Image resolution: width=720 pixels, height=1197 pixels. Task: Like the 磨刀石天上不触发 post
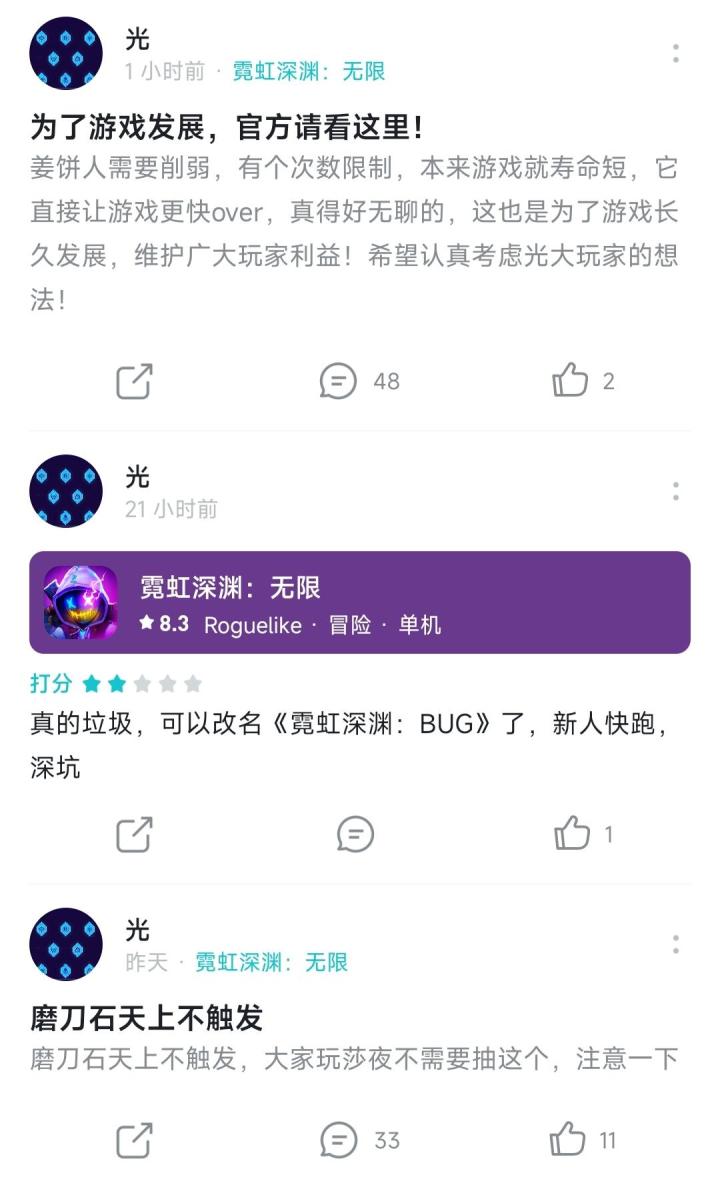(583, 1140)
